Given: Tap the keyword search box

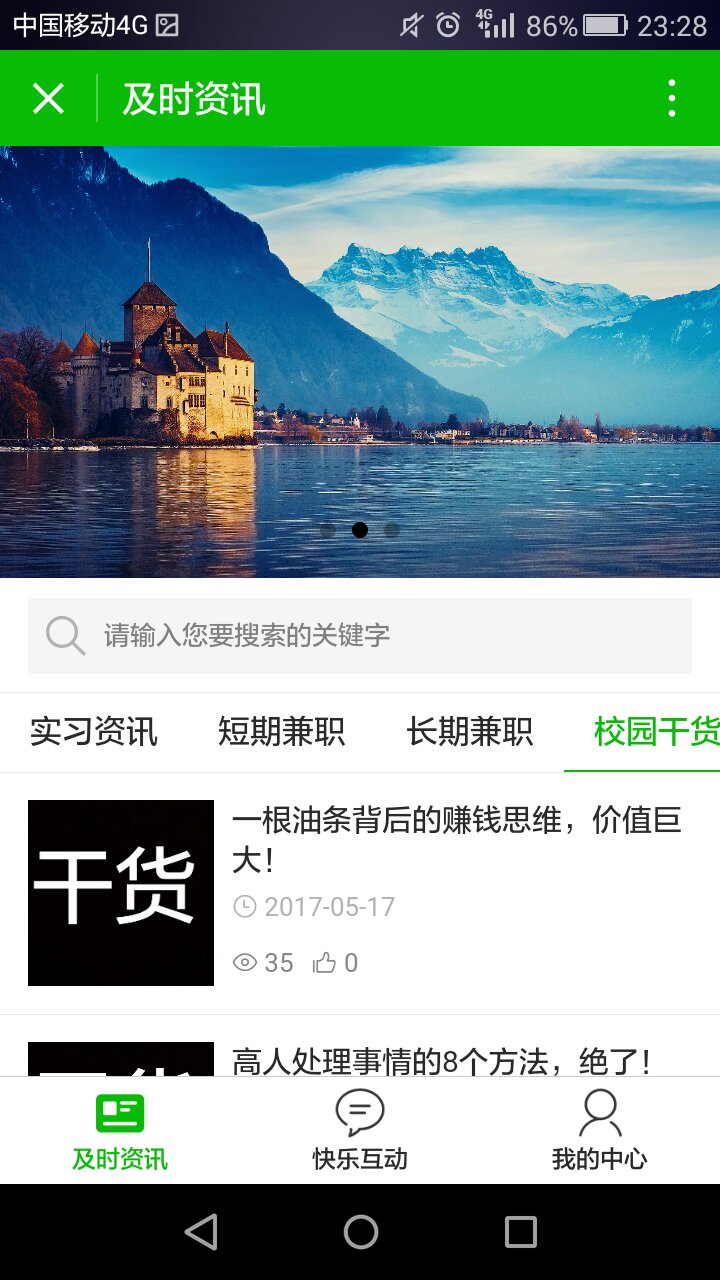Looking at the screenshot, I should (x=360, y=636).
